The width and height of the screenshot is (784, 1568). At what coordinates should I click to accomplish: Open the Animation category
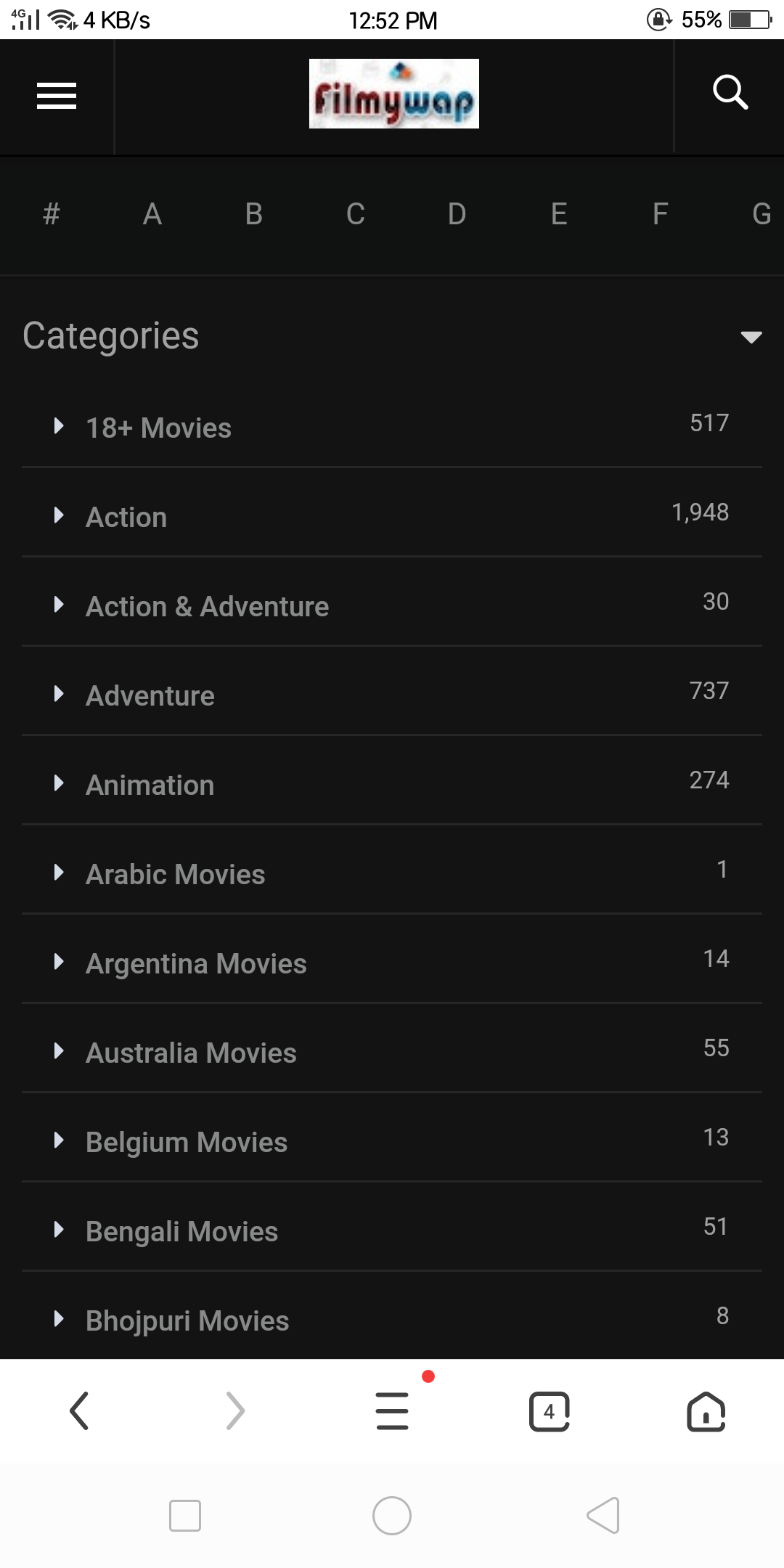[x=150, y=785]
